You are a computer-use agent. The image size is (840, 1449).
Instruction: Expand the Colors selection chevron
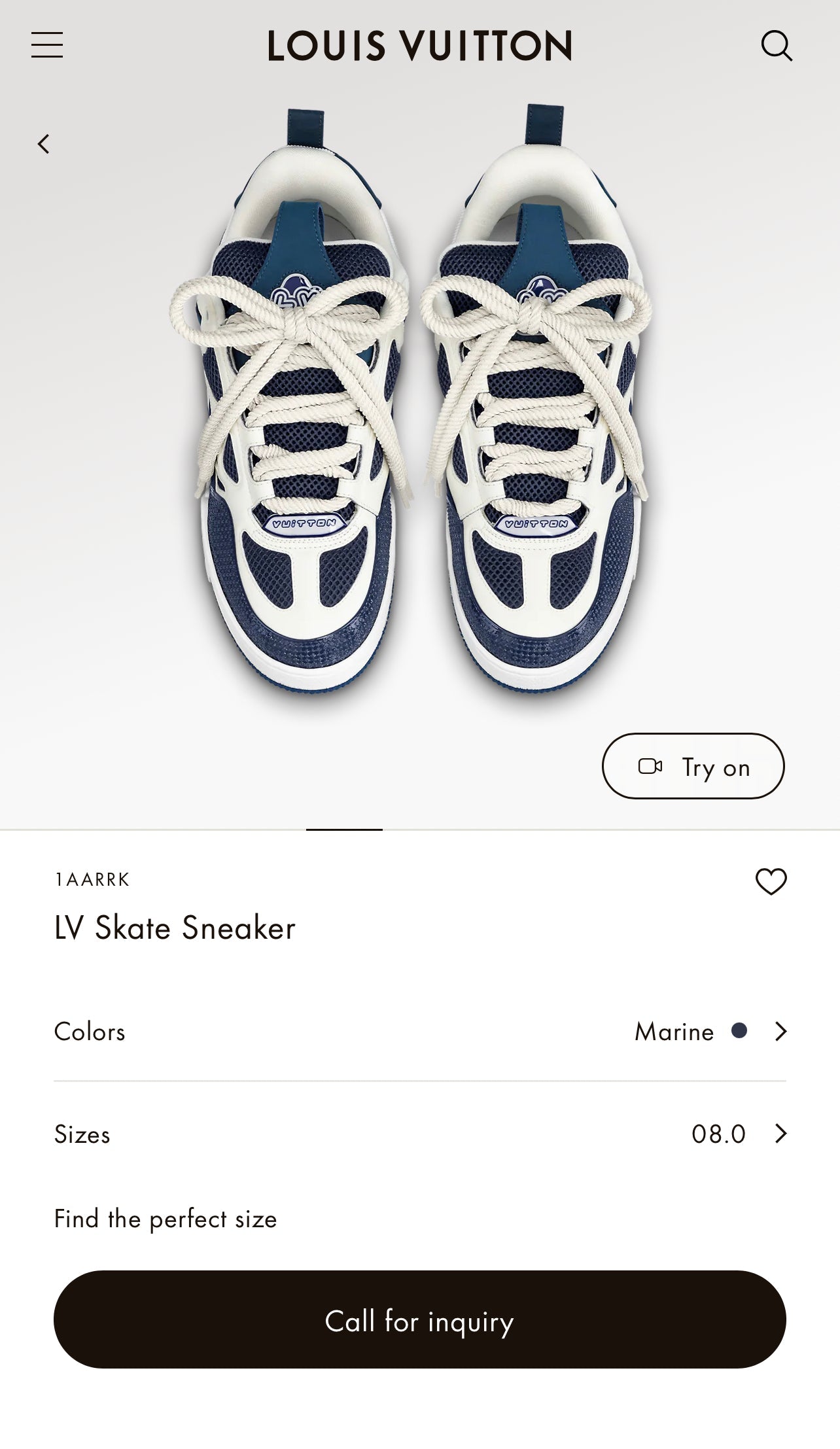780,1032
